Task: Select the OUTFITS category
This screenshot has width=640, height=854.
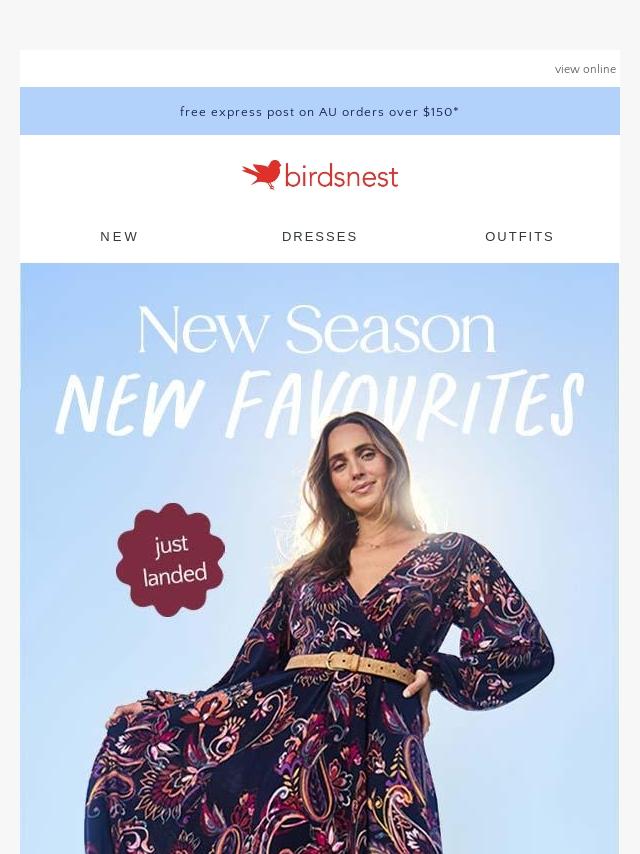Action: [519, 237]
